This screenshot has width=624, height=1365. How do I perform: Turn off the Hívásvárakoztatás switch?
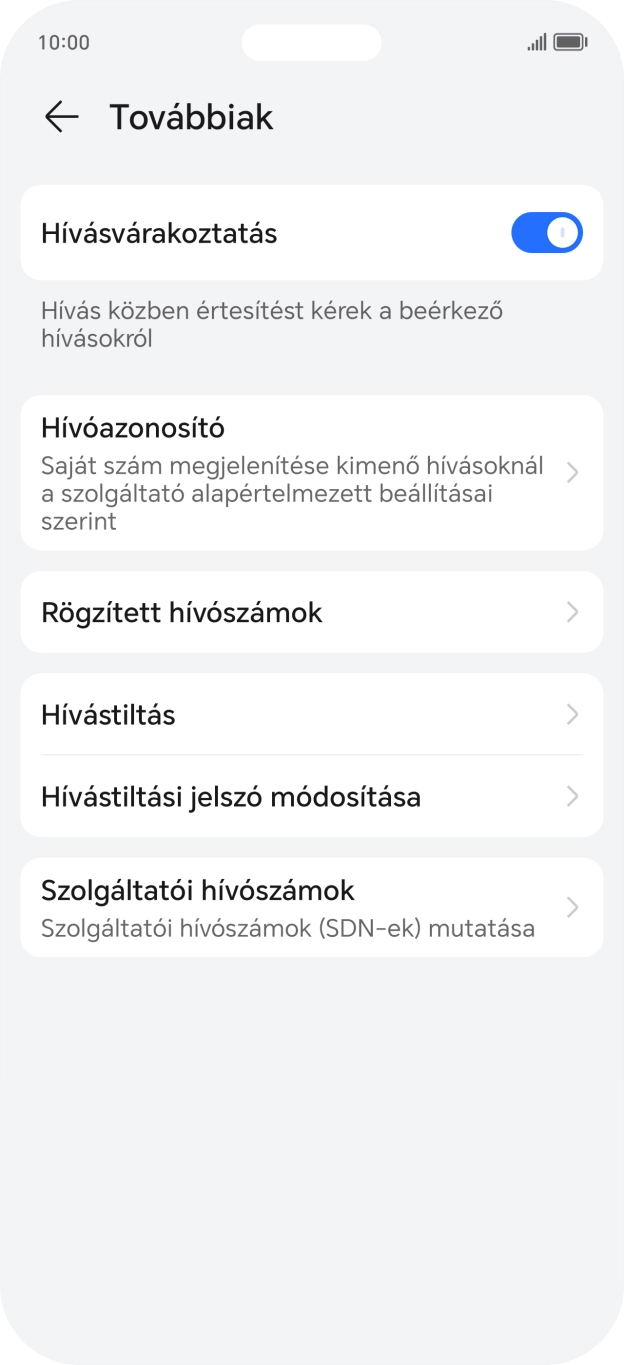click(x=546, y=233)
